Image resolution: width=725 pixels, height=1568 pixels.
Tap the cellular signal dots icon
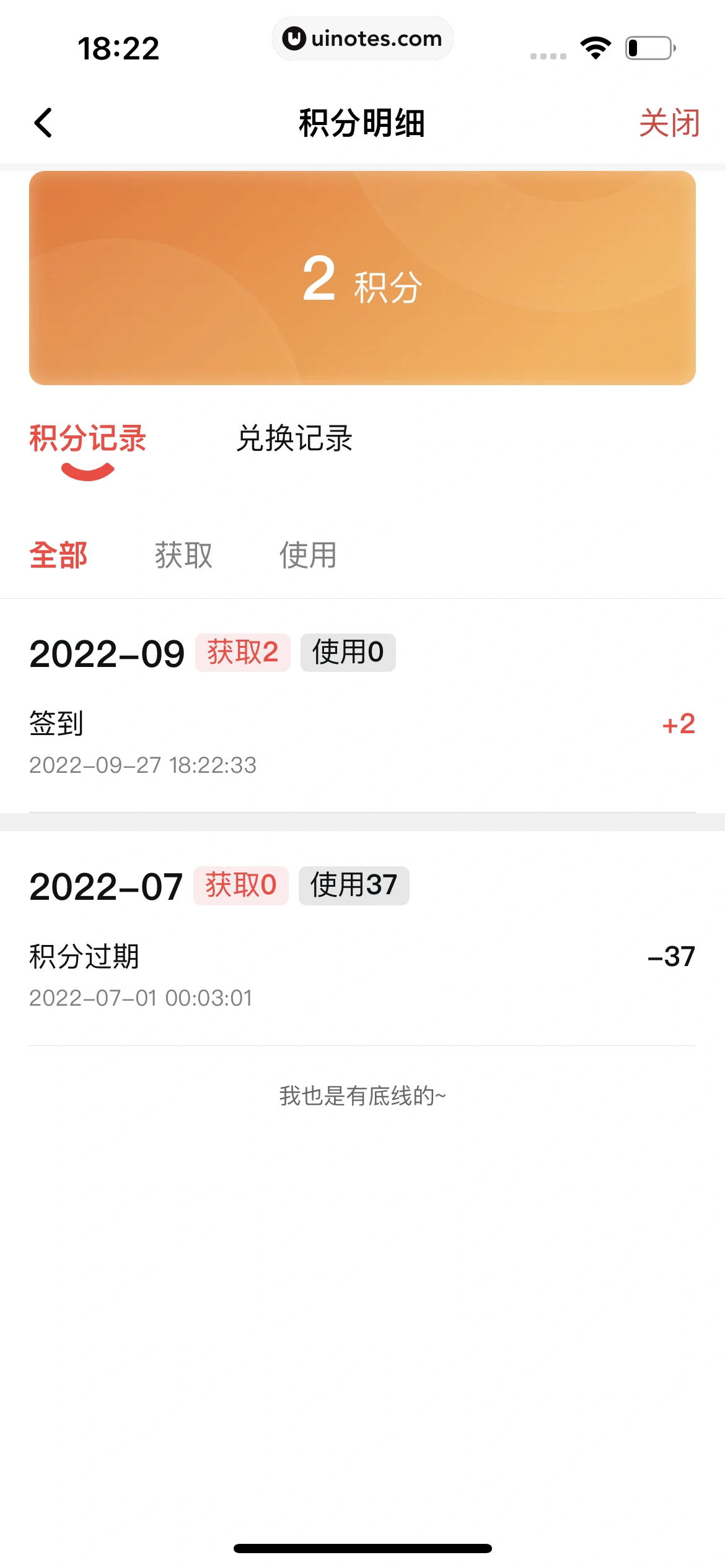point(548,54)
